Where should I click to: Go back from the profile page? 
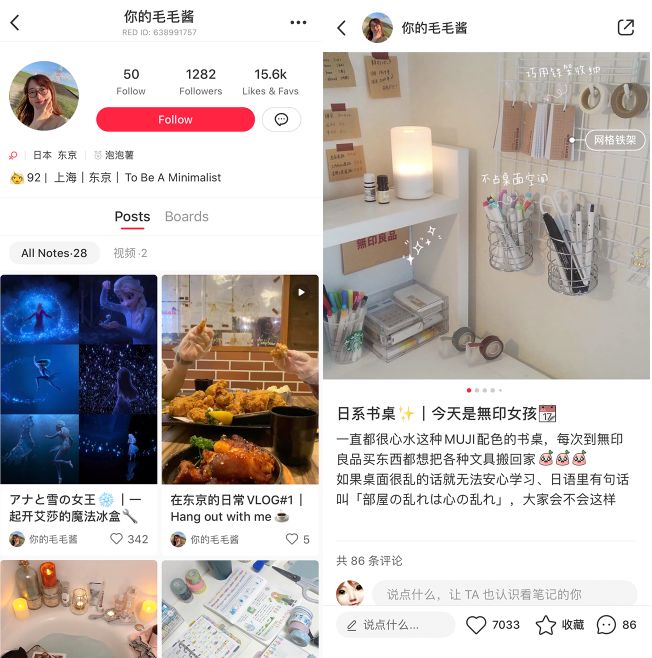(x=15, y=22)
